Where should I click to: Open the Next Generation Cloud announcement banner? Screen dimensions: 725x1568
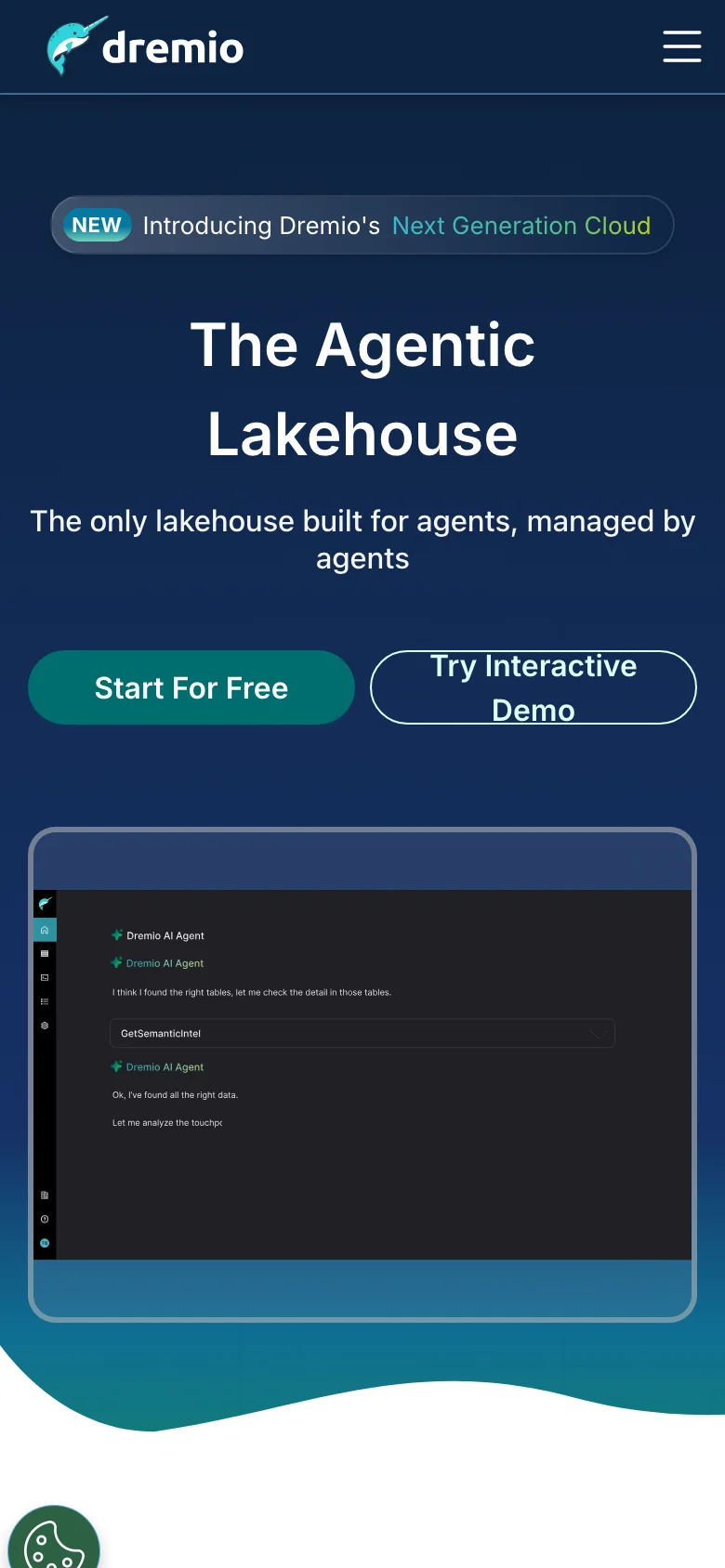pos(362,226)
